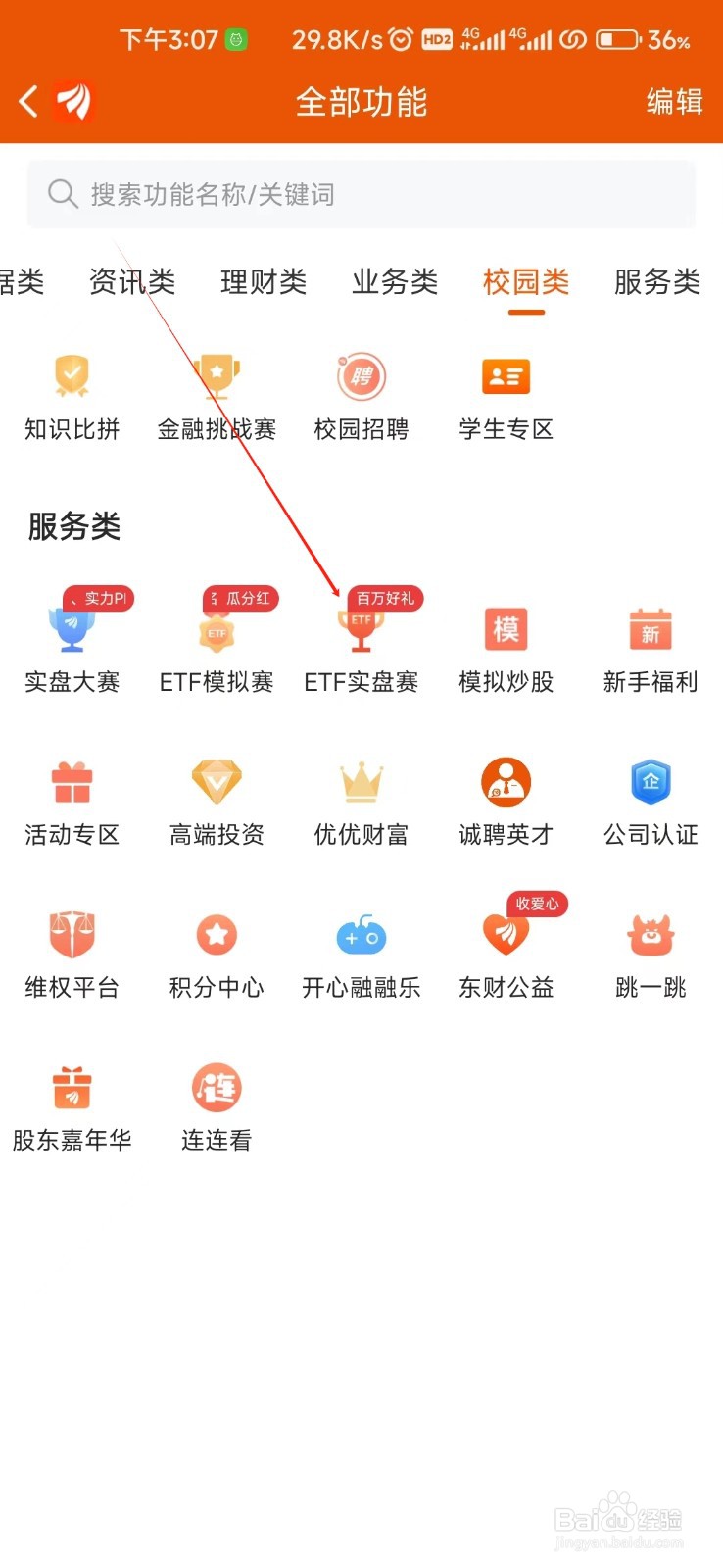723x1568 pixels.
Task: Tap the search functions input field
Action: point(361,194)
